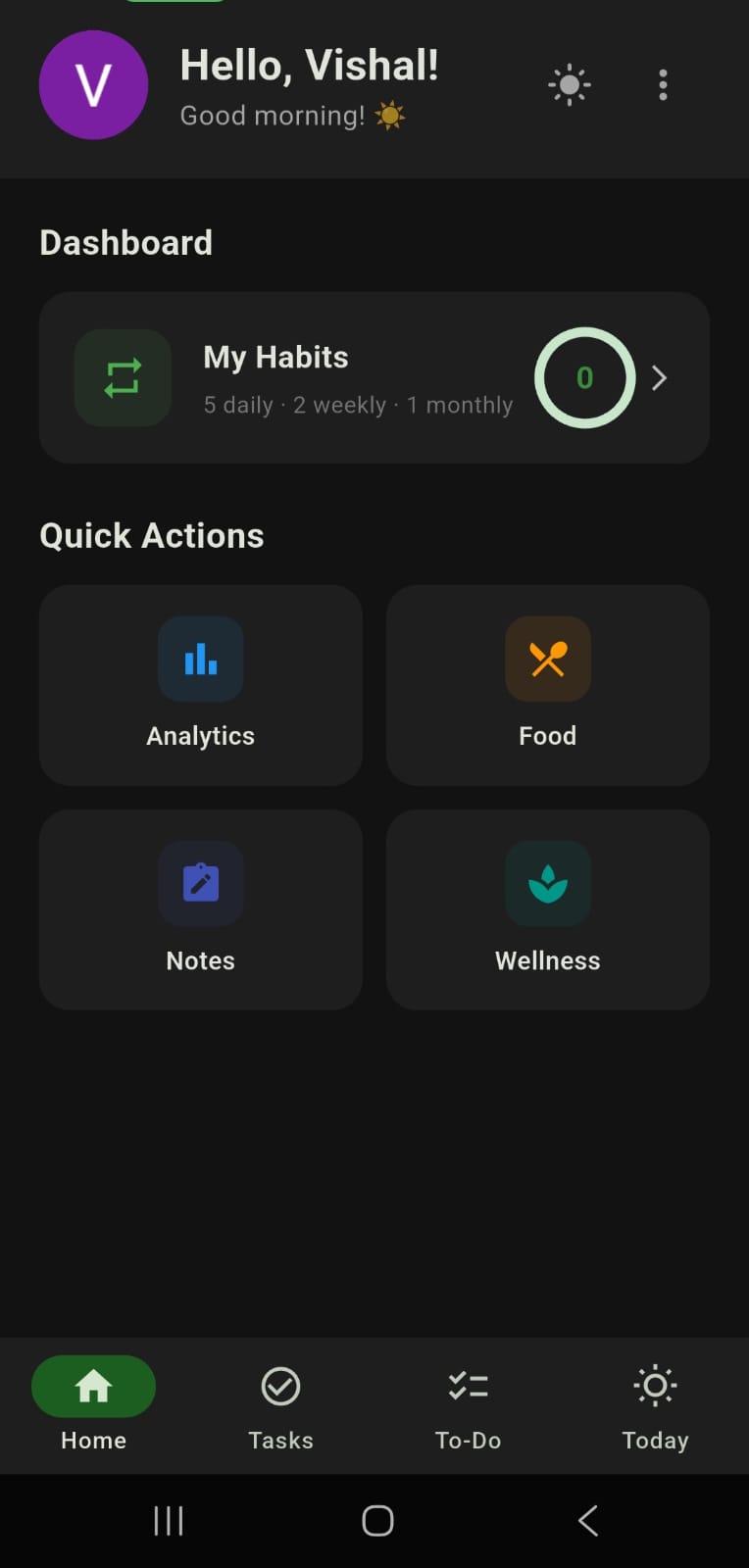749x1568 pixels.
Task: Switch to the Tasks tab
Action: (x=280, y=1405)
